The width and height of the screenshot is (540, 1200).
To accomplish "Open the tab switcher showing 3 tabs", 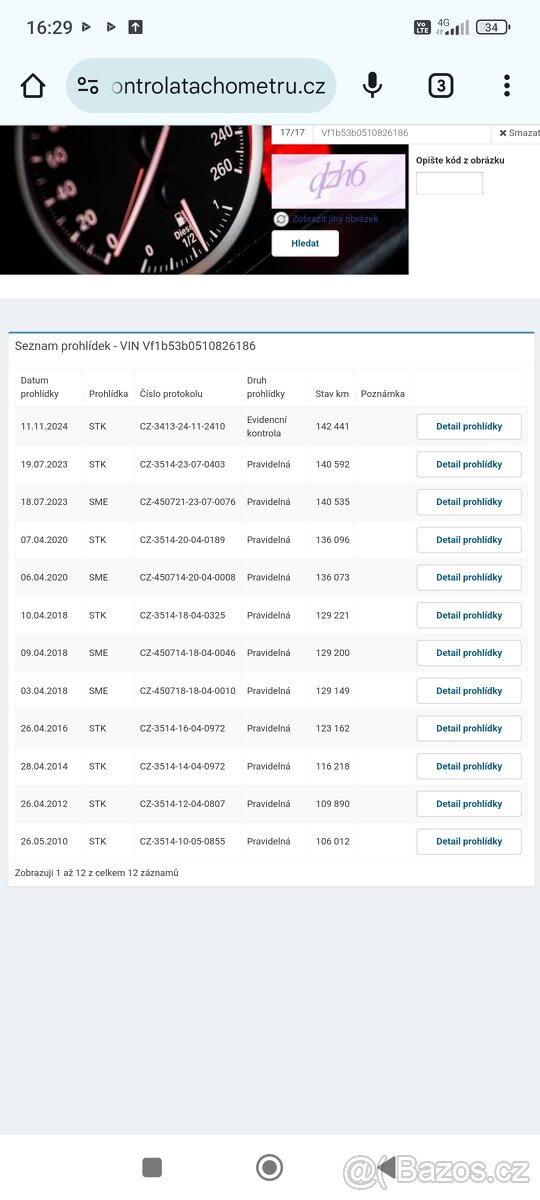I will click(x=441, y=86).
